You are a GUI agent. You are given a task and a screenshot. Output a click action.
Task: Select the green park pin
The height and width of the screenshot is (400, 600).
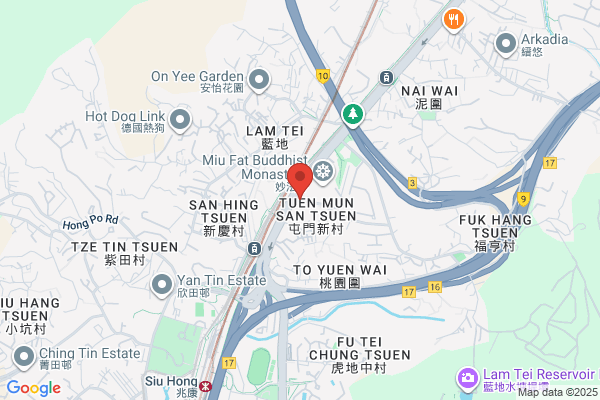352,115
